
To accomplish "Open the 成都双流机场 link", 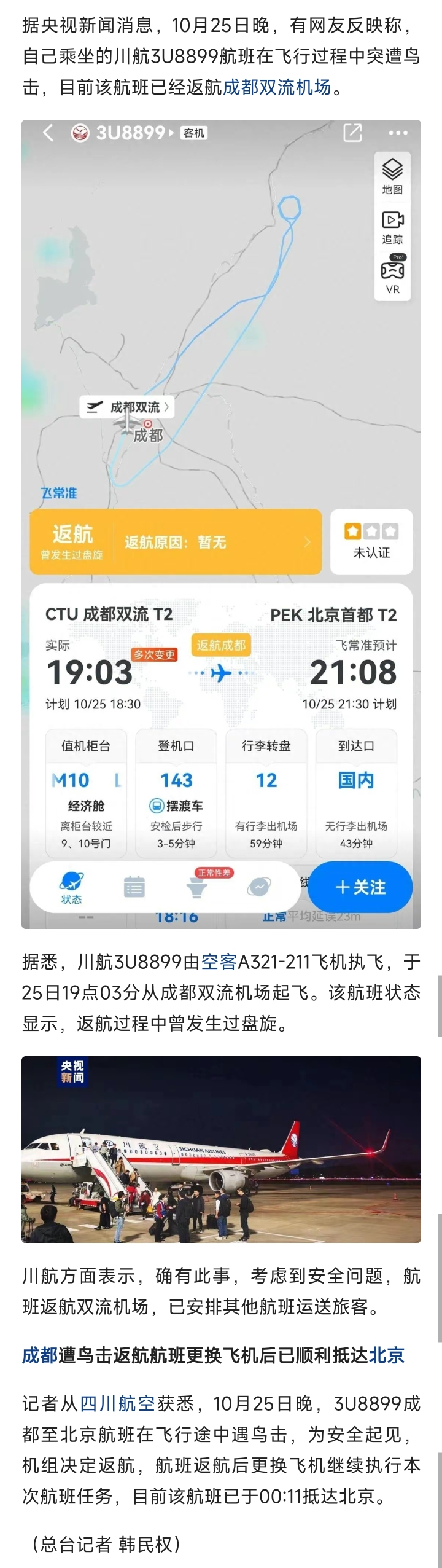I will pyautogui.click(x=277, y=87).
